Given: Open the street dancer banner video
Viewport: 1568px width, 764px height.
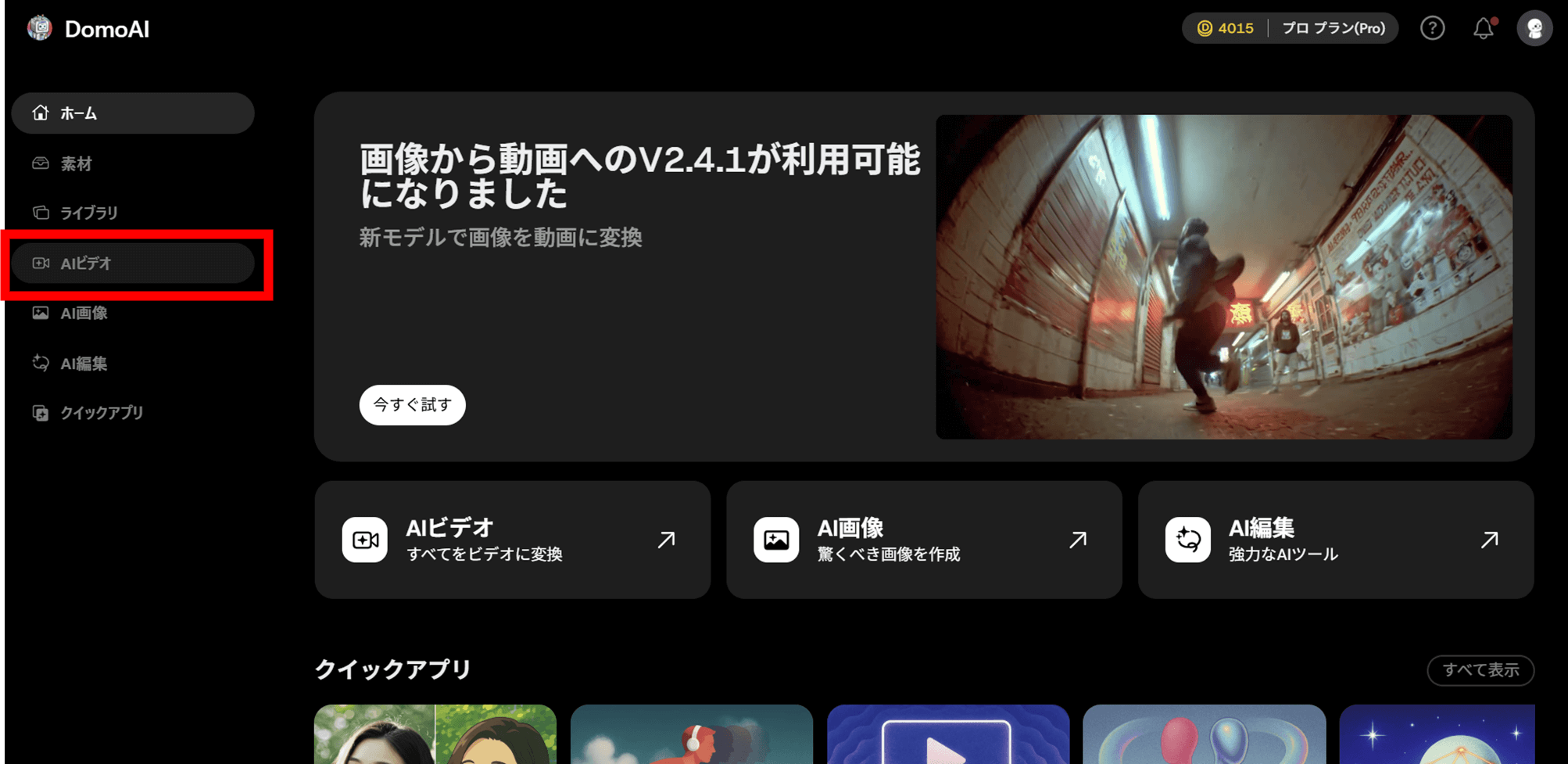Looking at the screenshot, I should tap(1223, 277).
